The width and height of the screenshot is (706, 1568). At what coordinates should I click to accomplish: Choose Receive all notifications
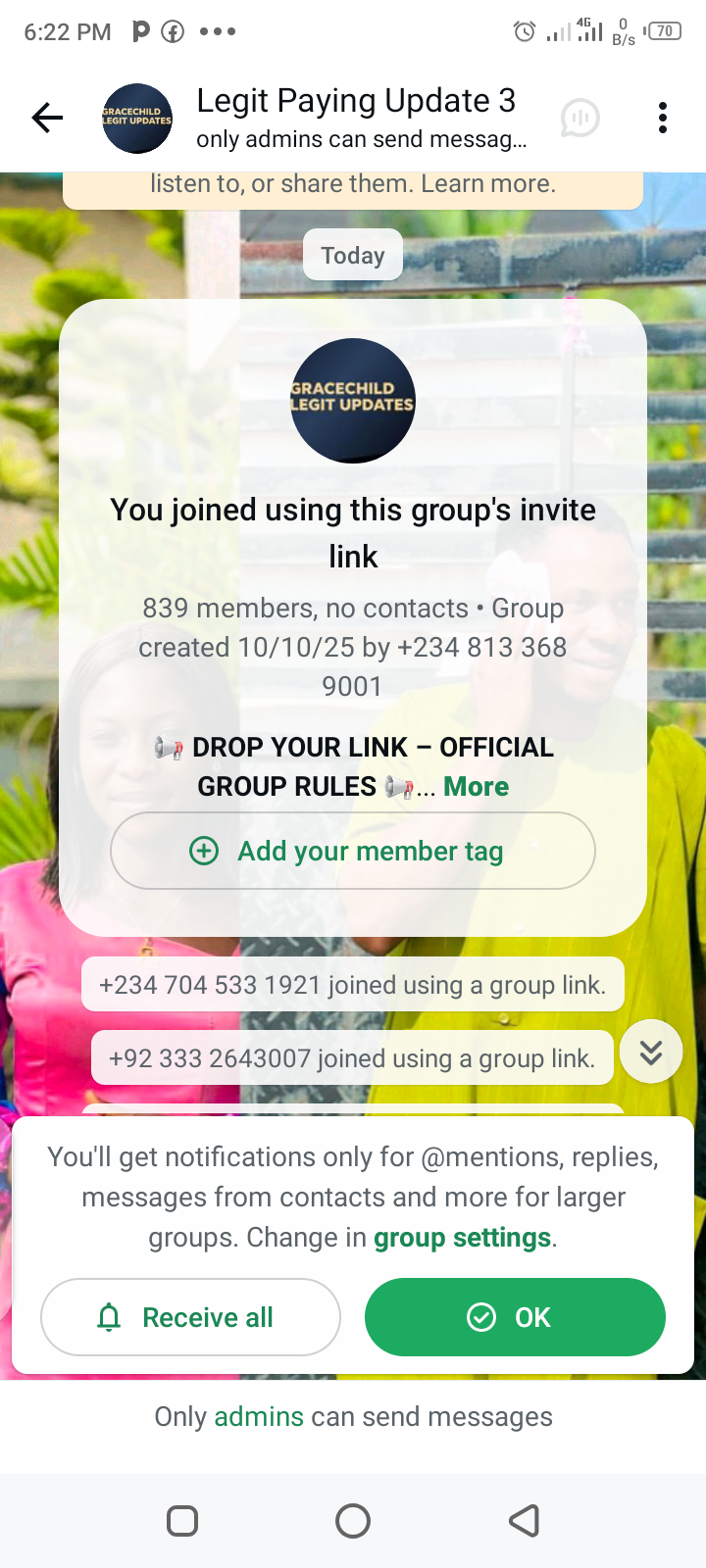click(x=190, y=1317)
